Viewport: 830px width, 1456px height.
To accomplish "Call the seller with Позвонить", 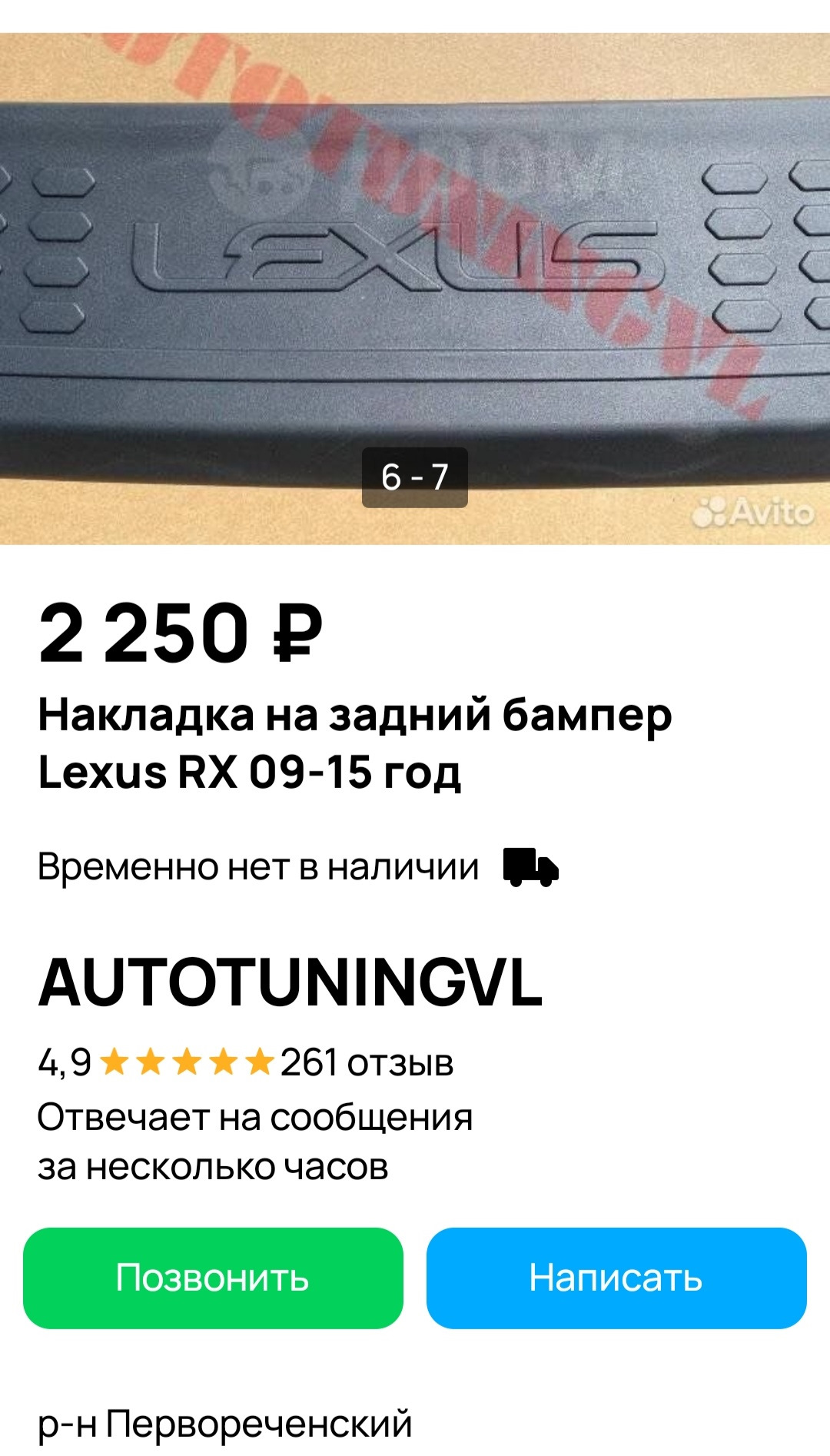I will coord(213,1278).
